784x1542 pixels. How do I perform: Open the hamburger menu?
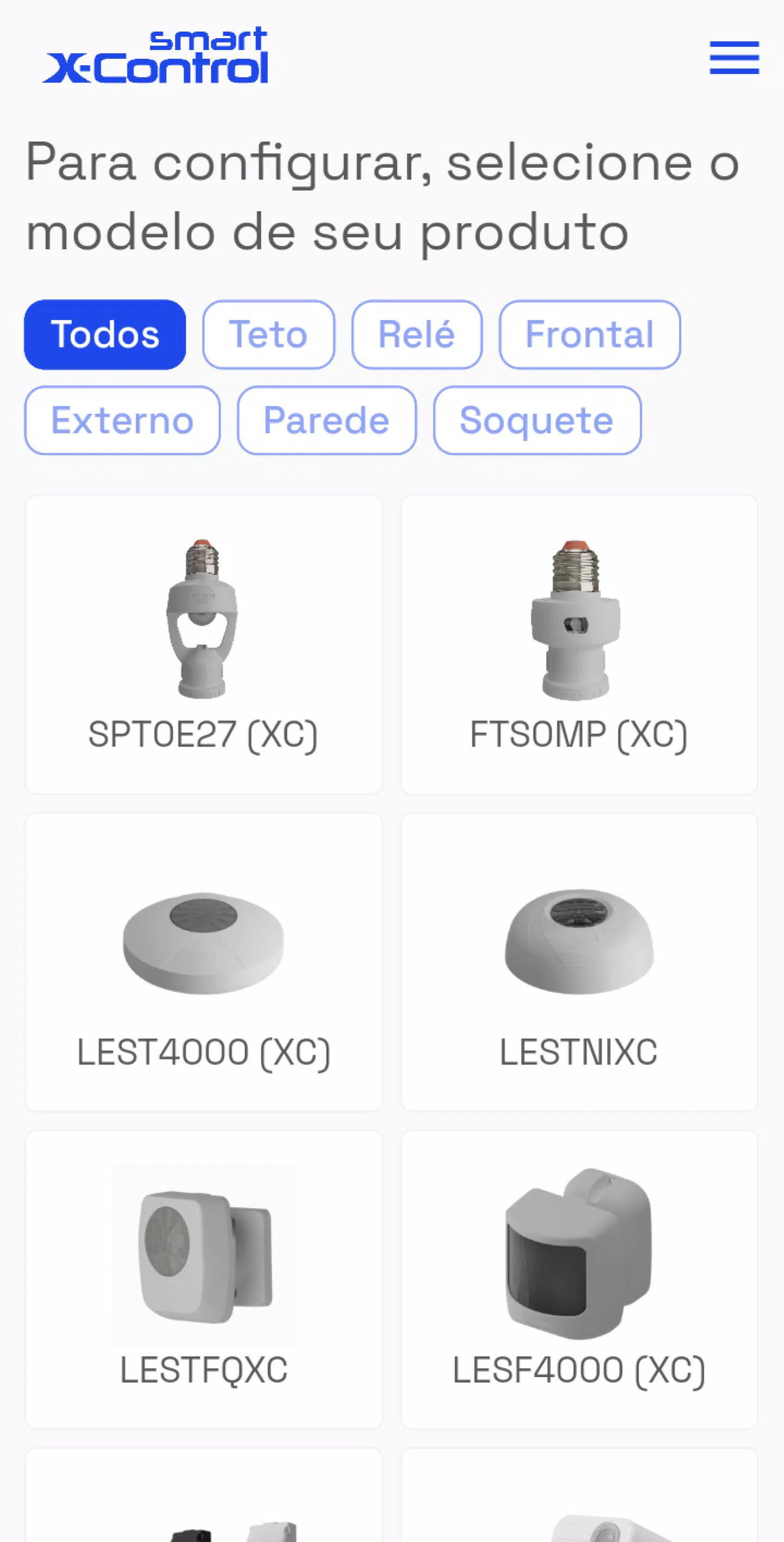point(734,58)
